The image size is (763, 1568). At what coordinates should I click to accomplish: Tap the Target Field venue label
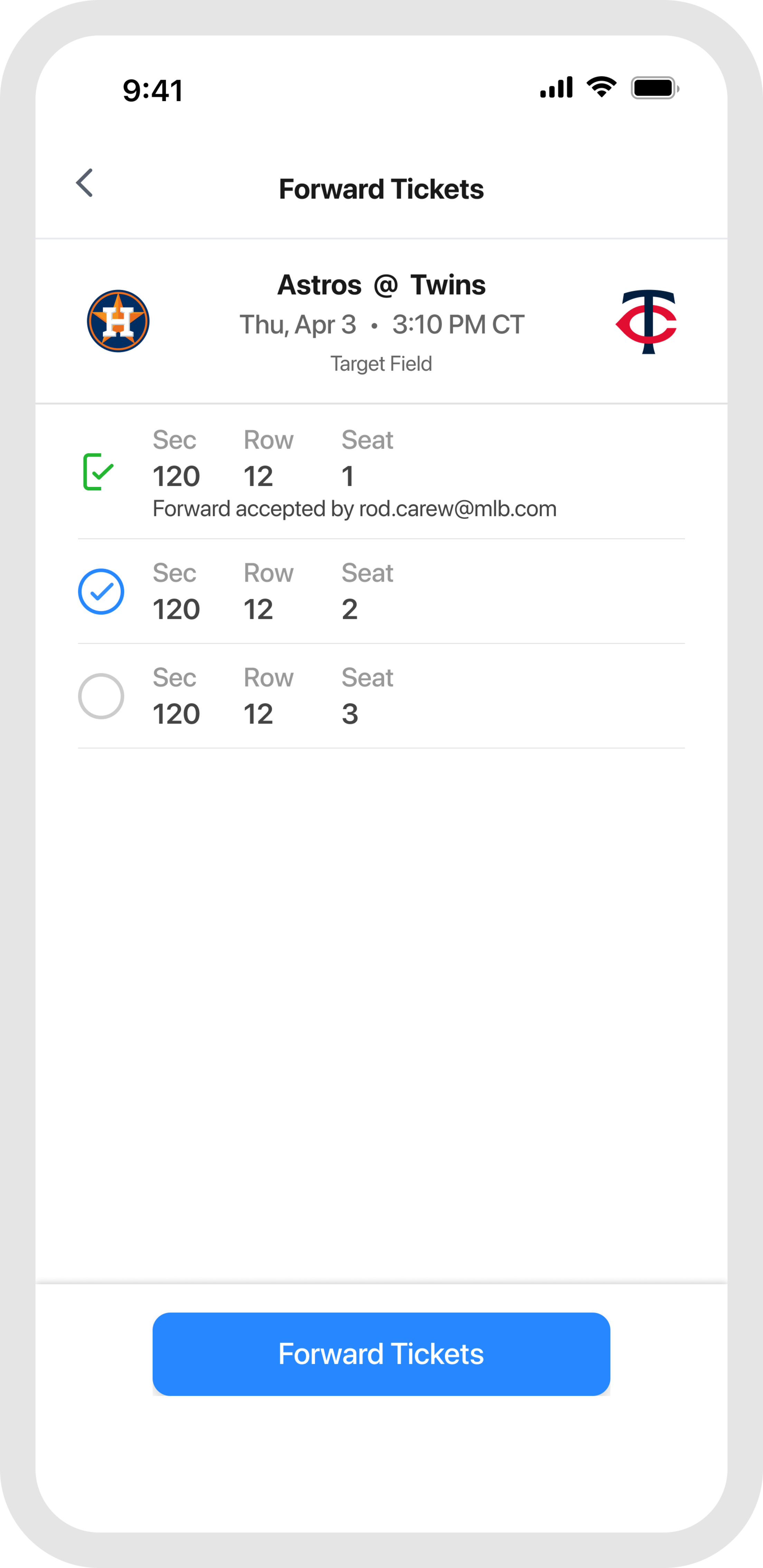[381, 363]
